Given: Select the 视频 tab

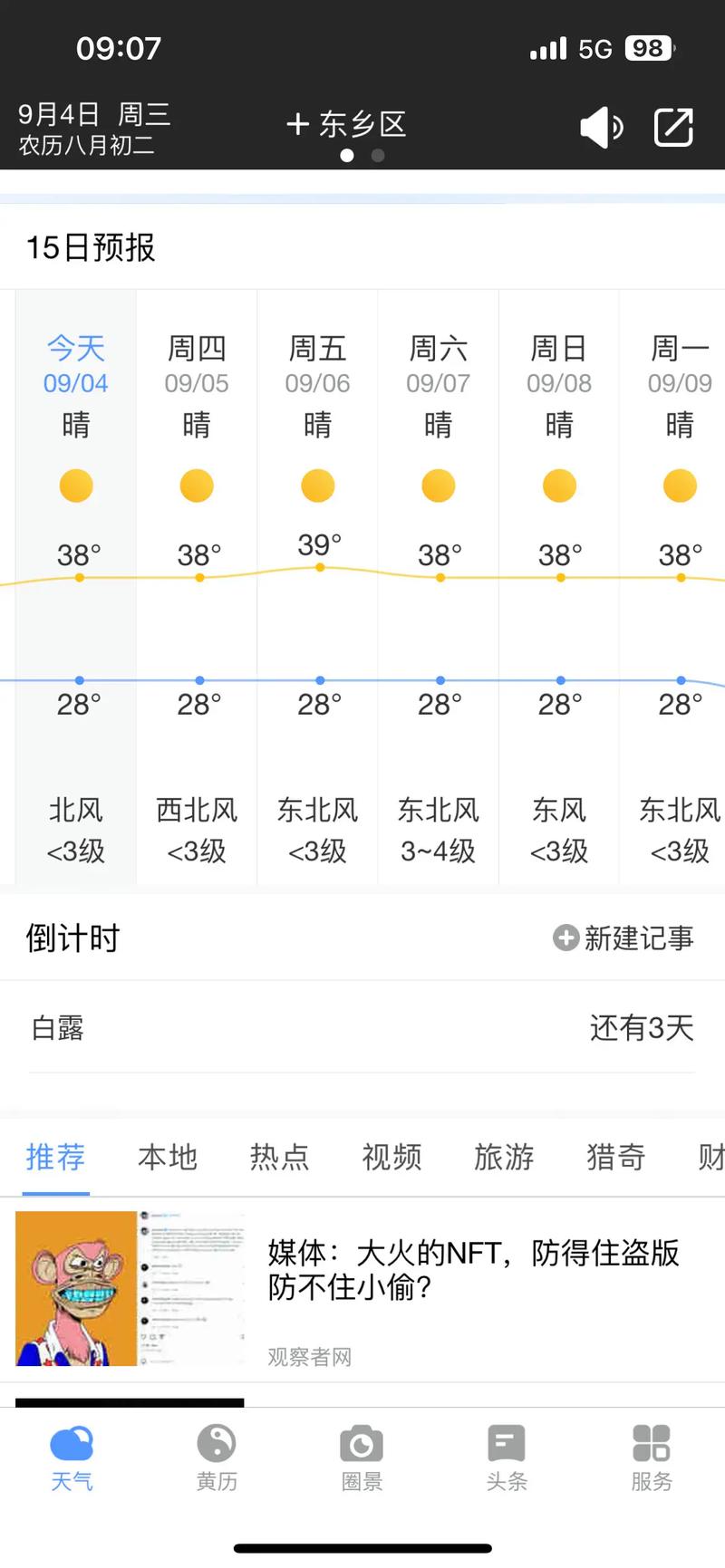Looking at the screenshot, I should (x=391, y=1158).
